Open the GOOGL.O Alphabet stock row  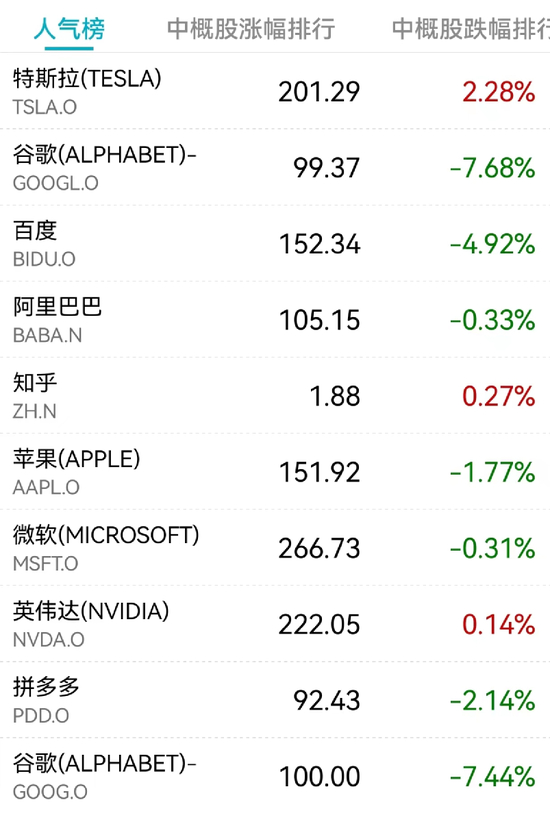275,167
